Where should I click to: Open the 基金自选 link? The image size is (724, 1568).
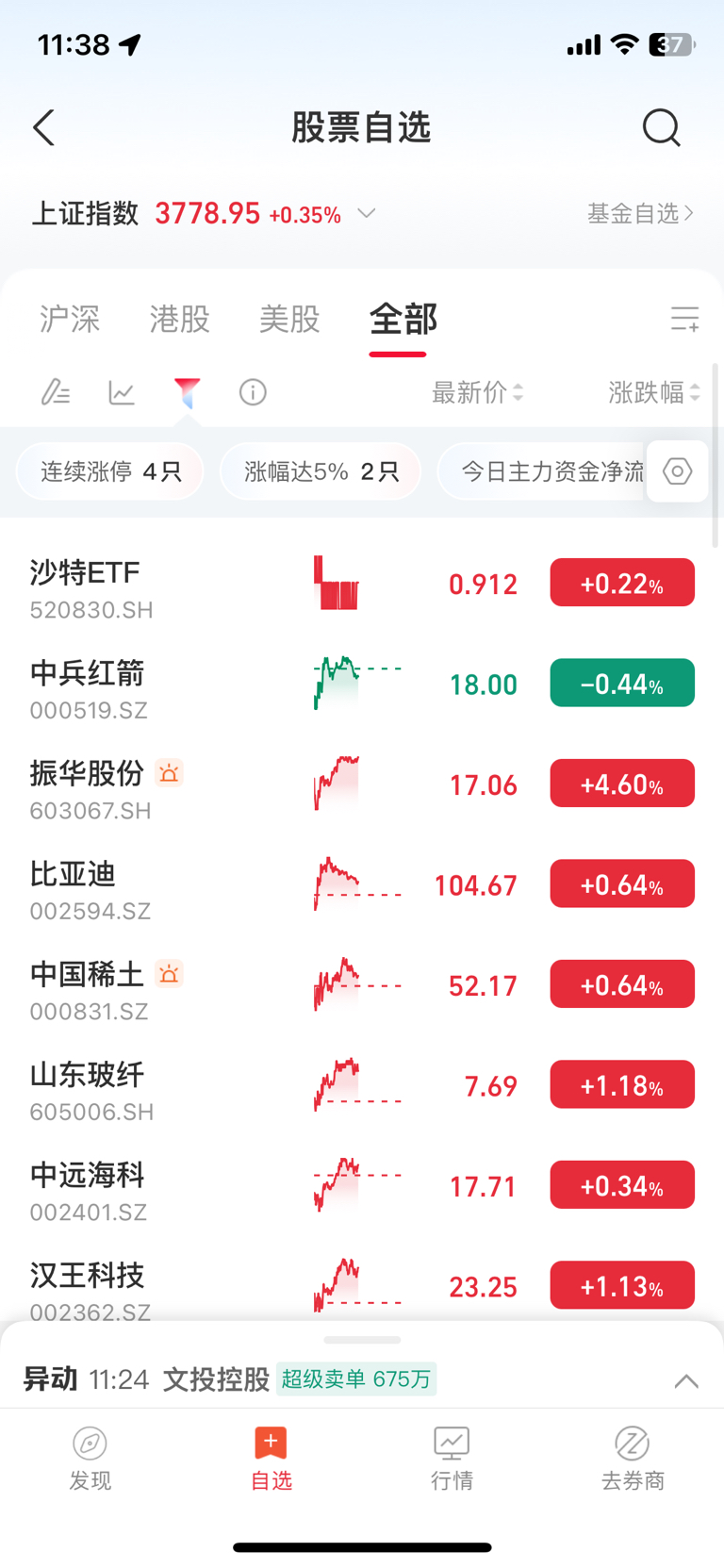[641, 214]
